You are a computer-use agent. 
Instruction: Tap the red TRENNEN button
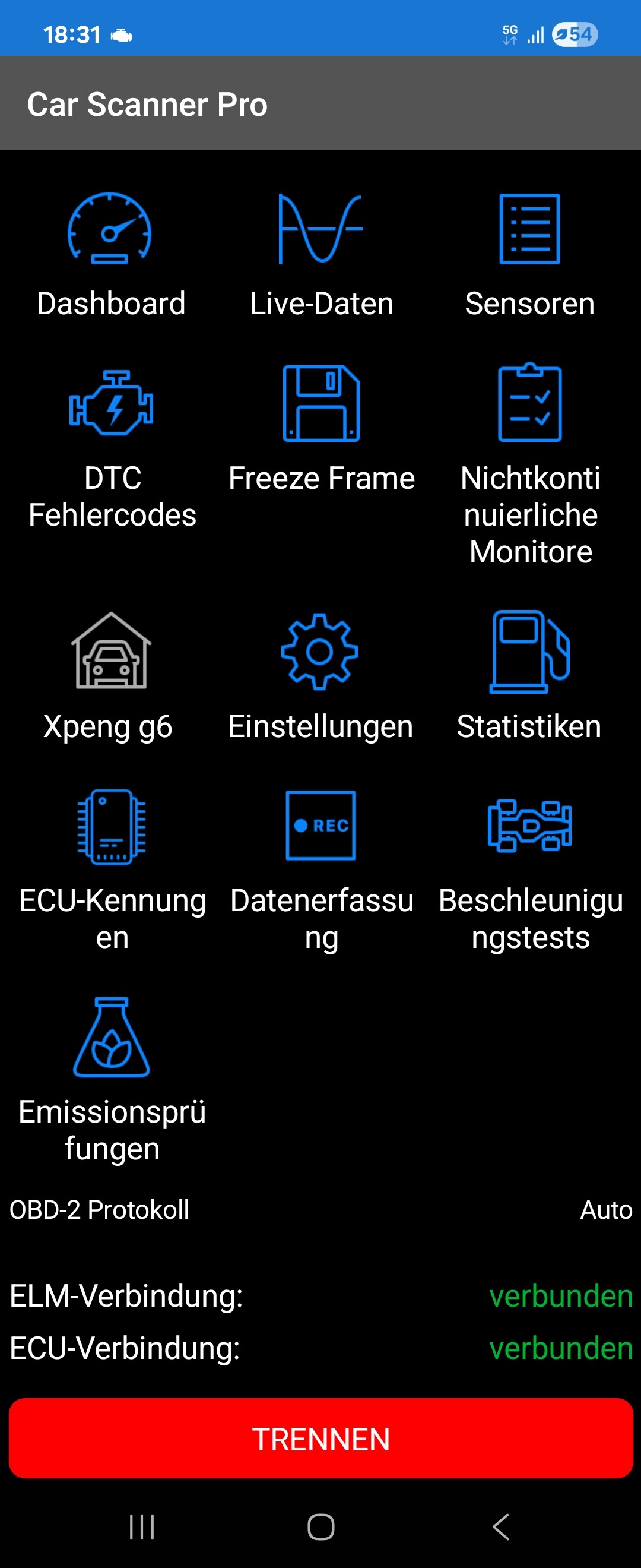coord(320,1439)
